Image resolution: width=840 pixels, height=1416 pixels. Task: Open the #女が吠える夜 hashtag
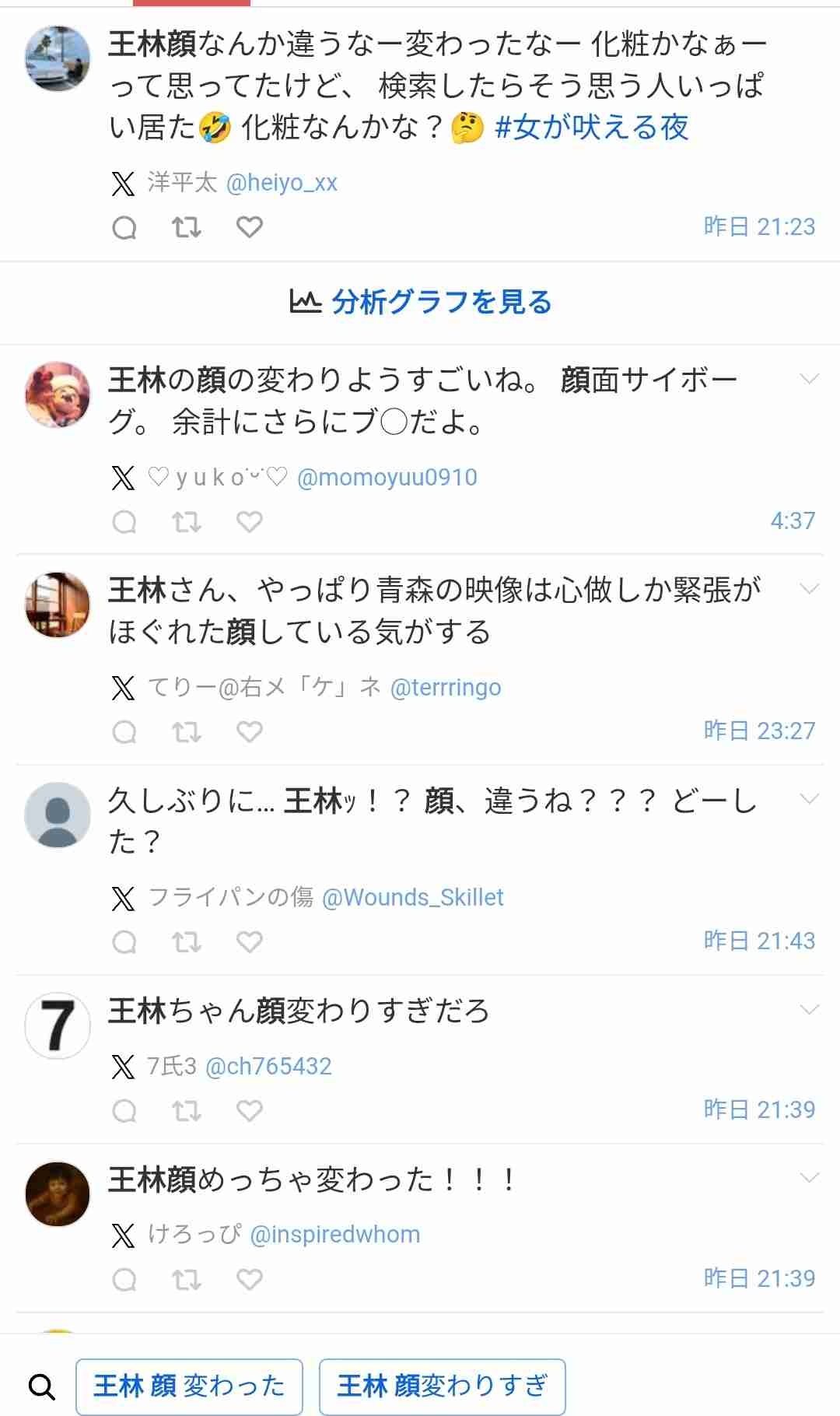coord(591,127)
